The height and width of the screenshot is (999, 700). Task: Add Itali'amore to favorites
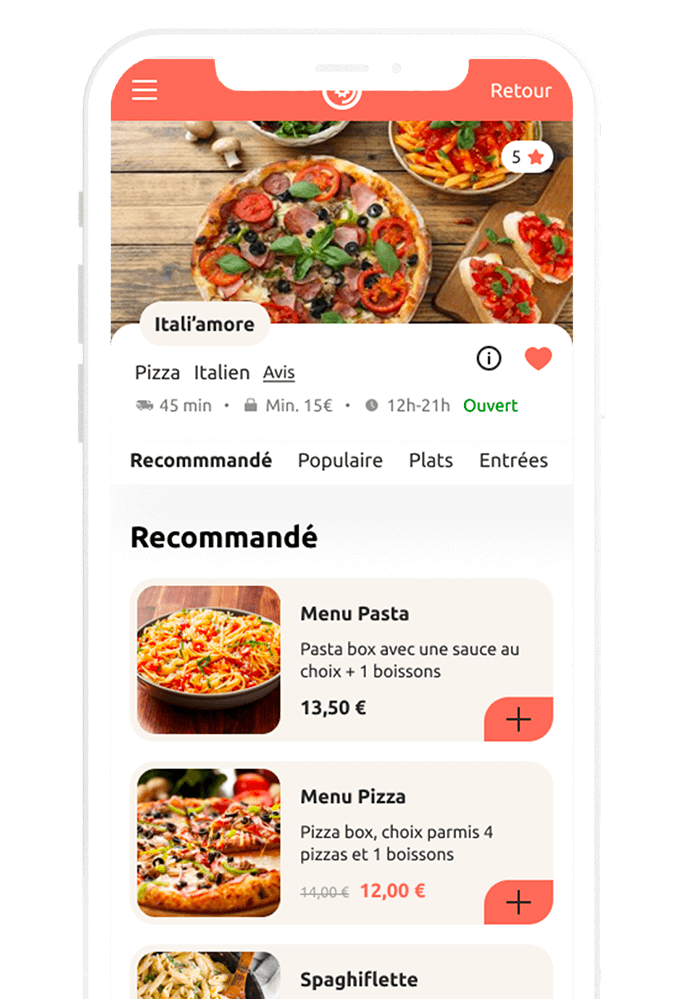(x=538, y=358)
